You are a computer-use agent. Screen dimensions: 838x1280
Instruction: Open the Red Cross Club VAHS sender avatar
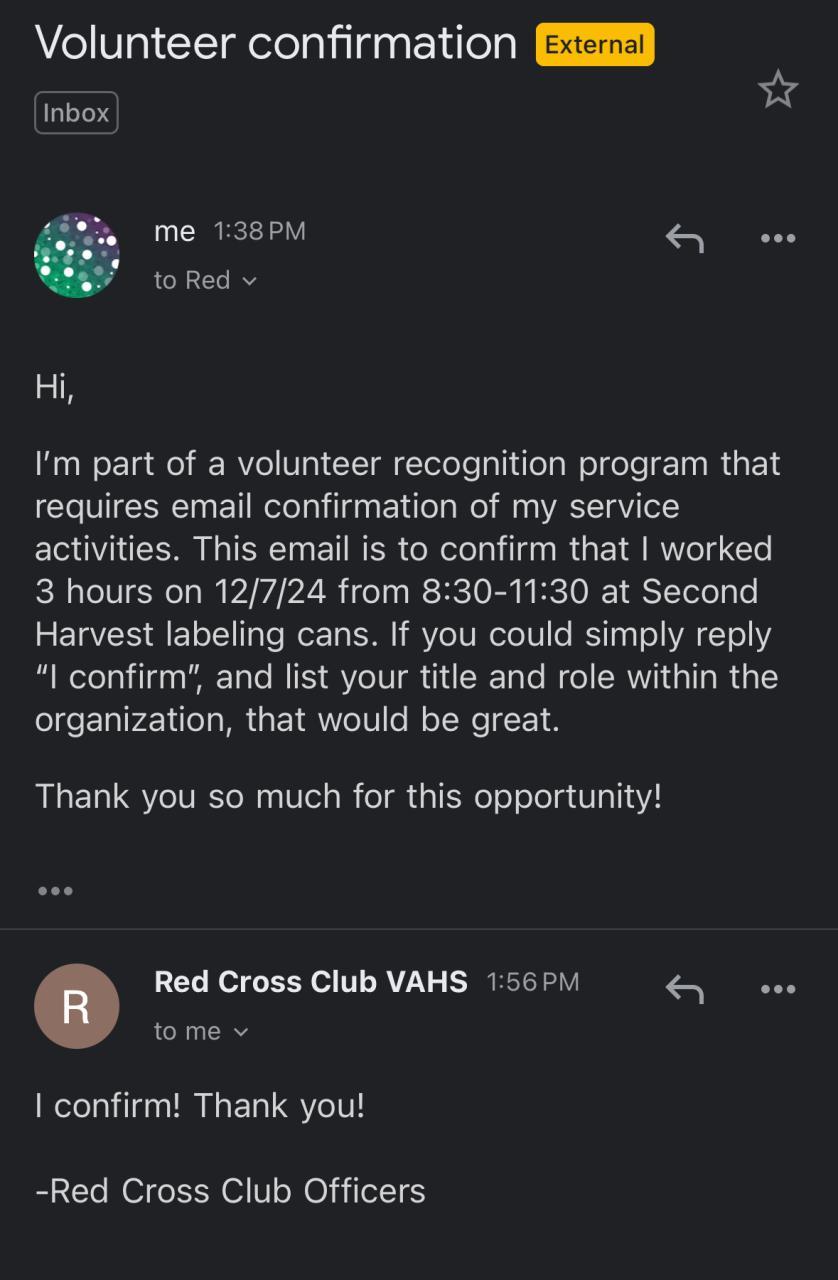(77, 1006)
